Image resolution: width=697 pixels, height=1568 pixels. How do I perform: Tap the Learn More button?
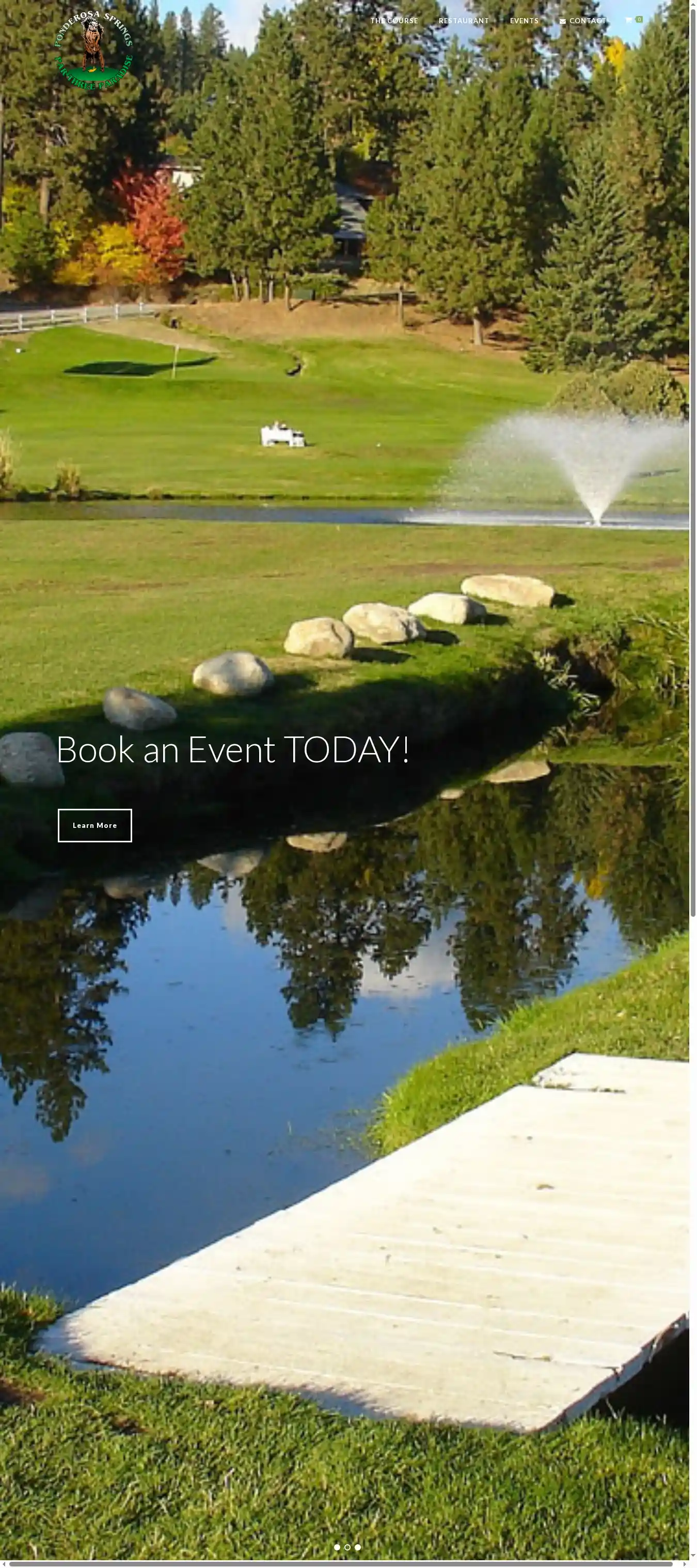[95, 825]
